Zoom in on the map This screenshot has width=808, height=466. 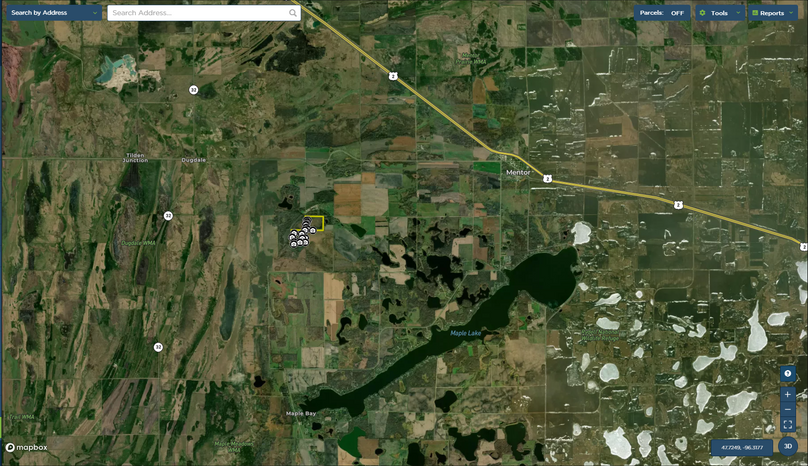click(x=788, y=395)
